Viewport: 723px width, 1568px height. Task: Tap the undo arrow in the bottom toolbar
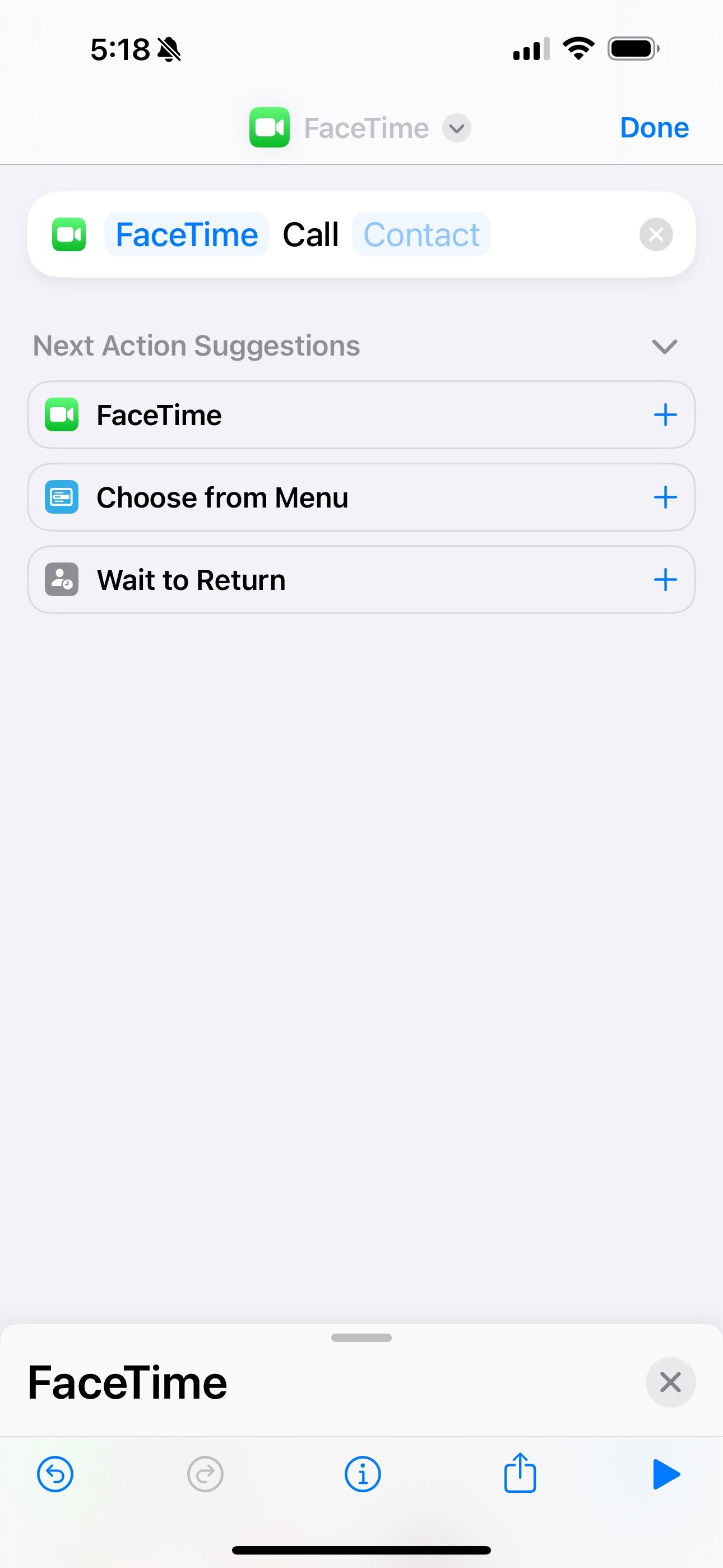(55, 1474)
